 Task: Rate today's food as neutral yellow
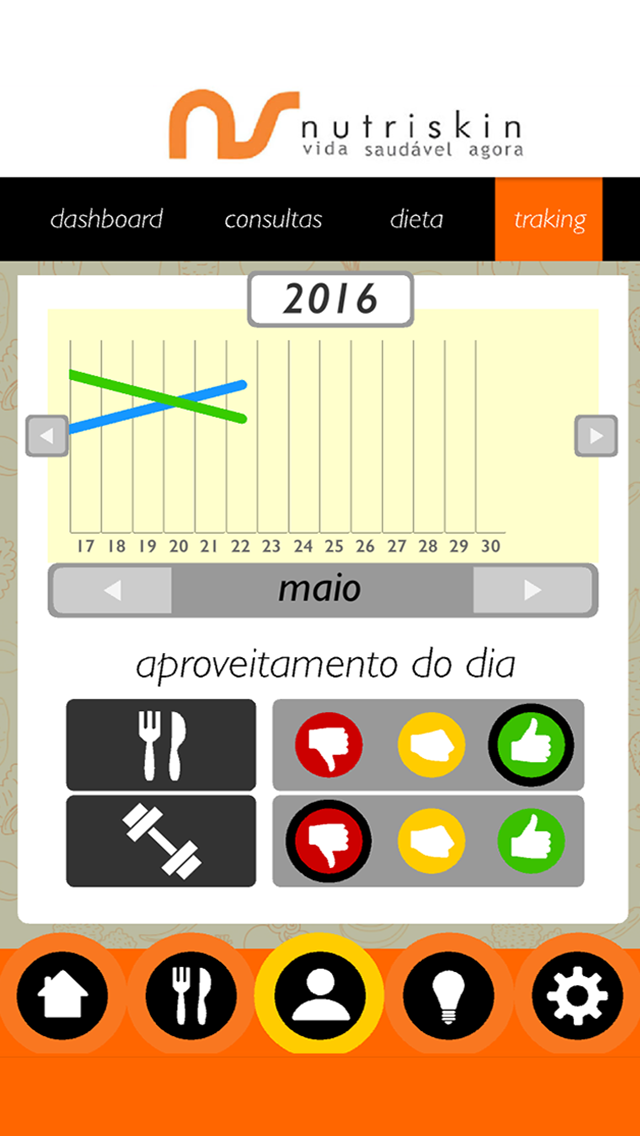click(432, 745)
